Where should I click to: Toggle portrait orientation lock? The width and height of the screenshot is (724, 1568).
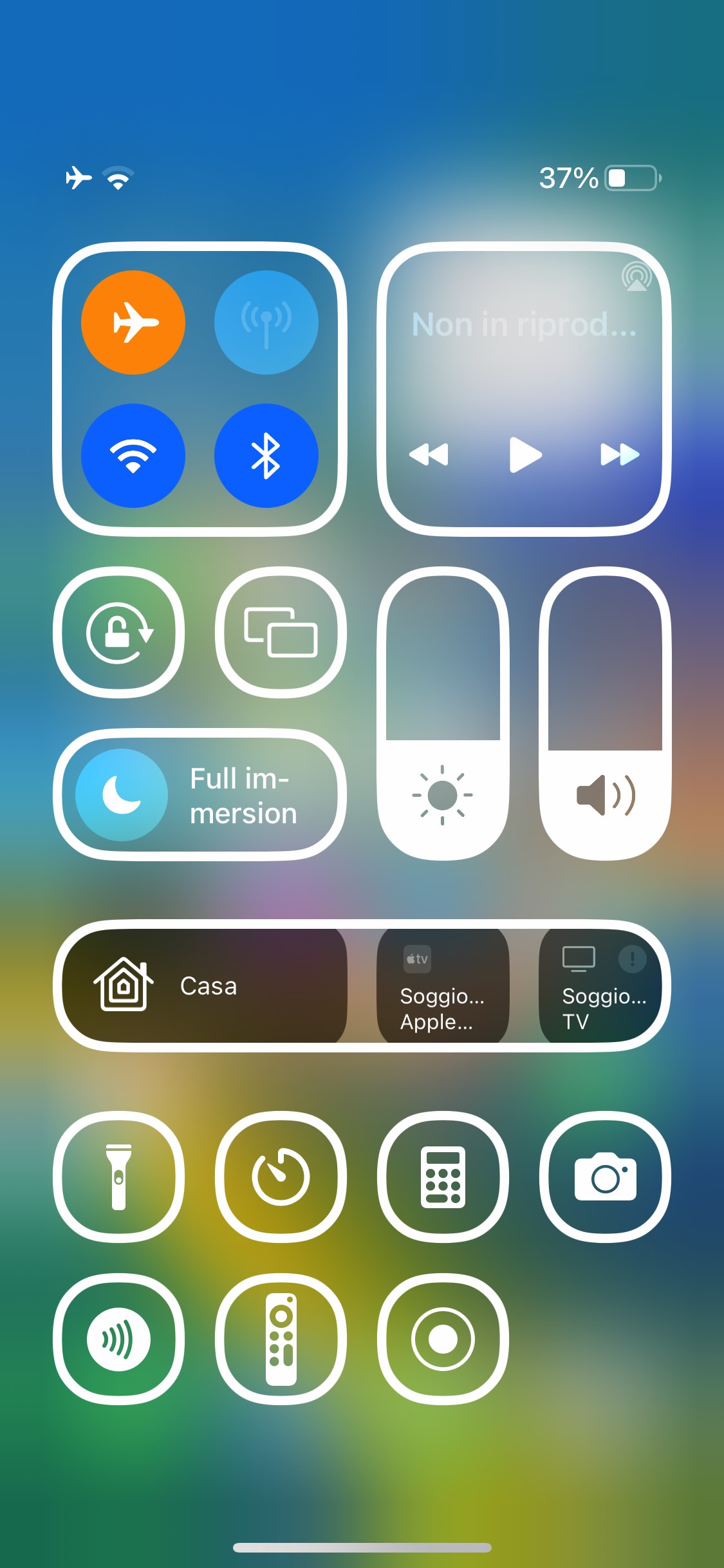coord(119,633)
